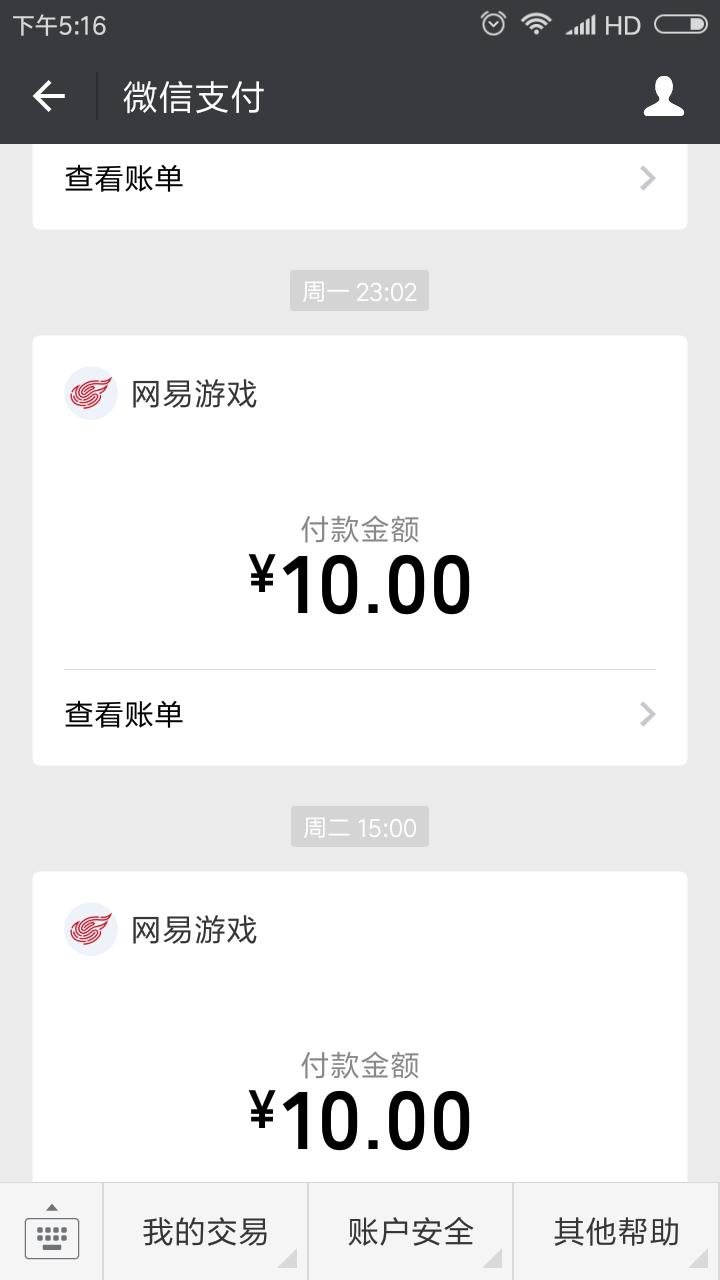Switch to keyboard input with the keyboard icon
The width and height of the screenshot is (720, 1280).
51,1232
